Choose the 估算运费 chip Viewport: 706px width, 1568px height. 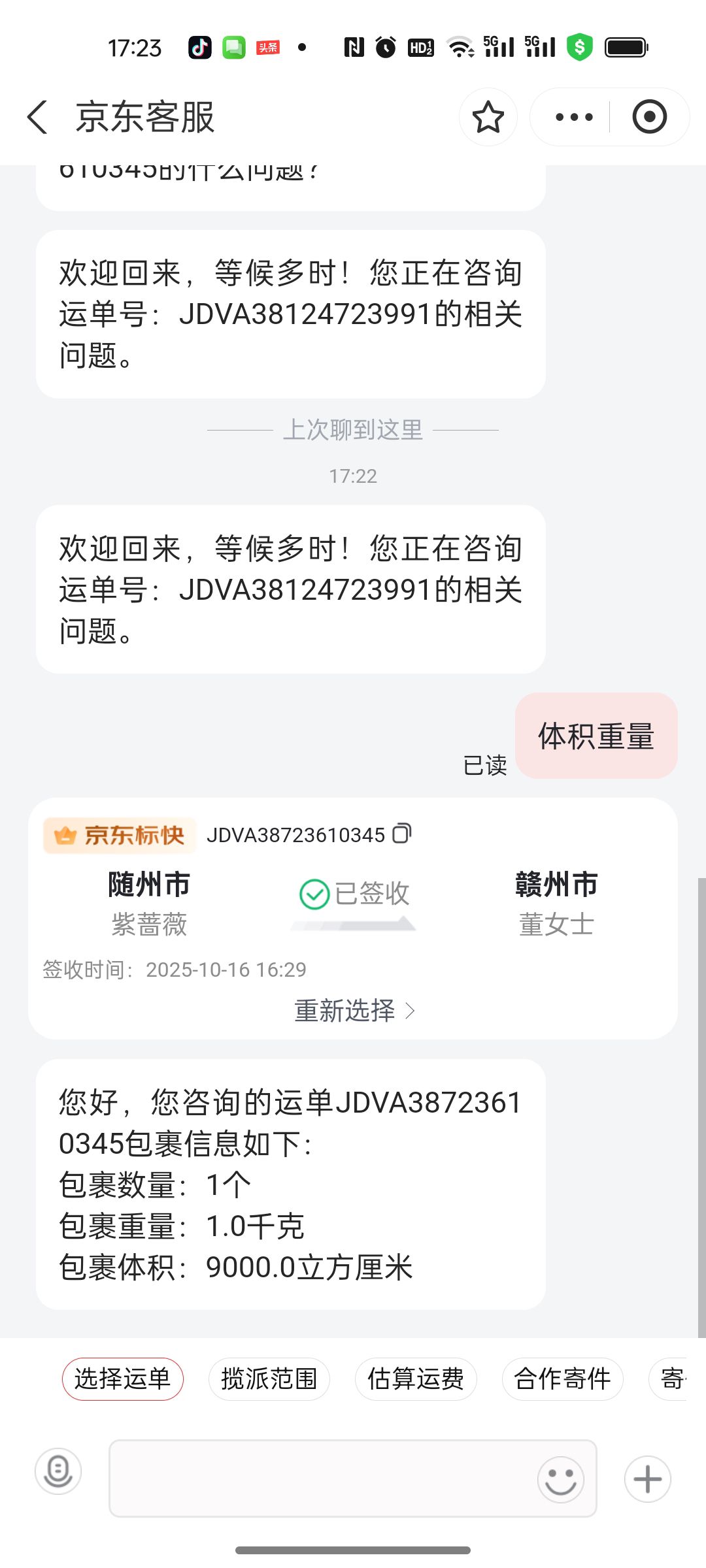[x=416, y=1379]
